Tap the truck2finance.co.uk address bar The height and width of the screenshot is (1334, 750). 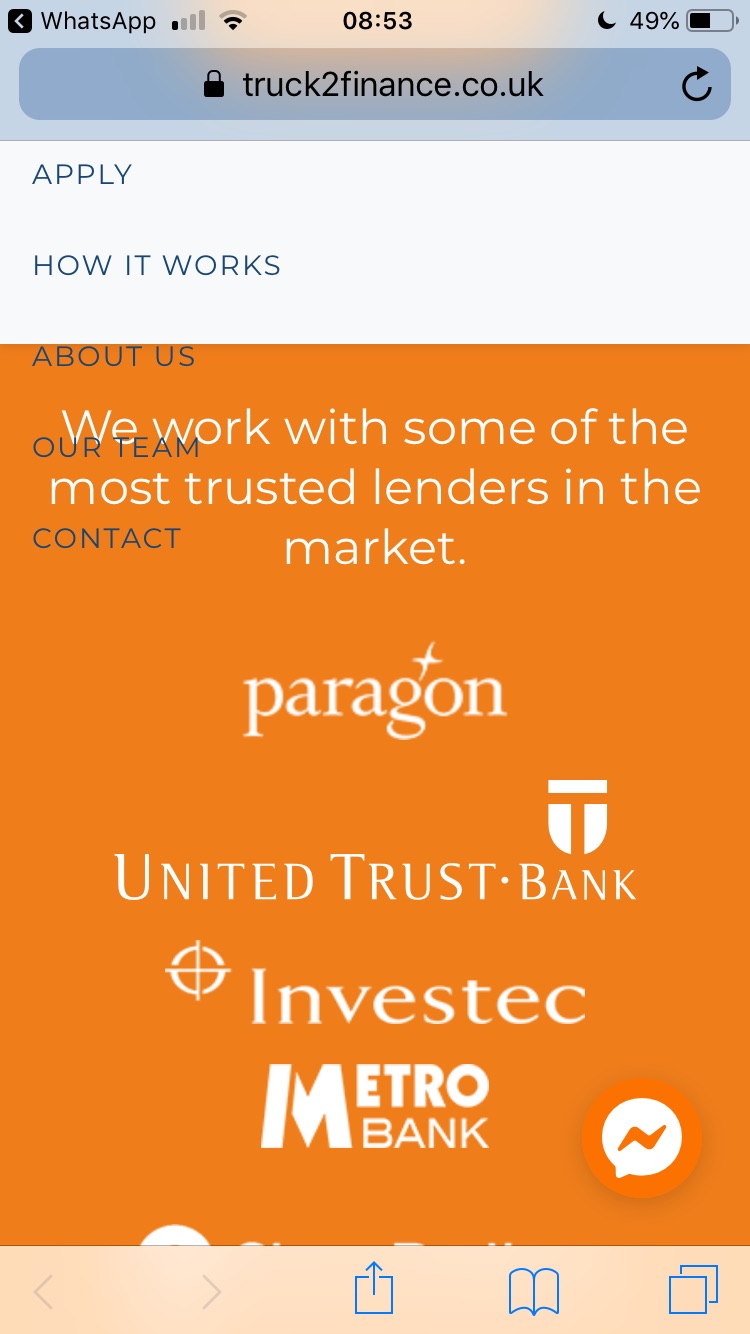[x=375, y=85]
